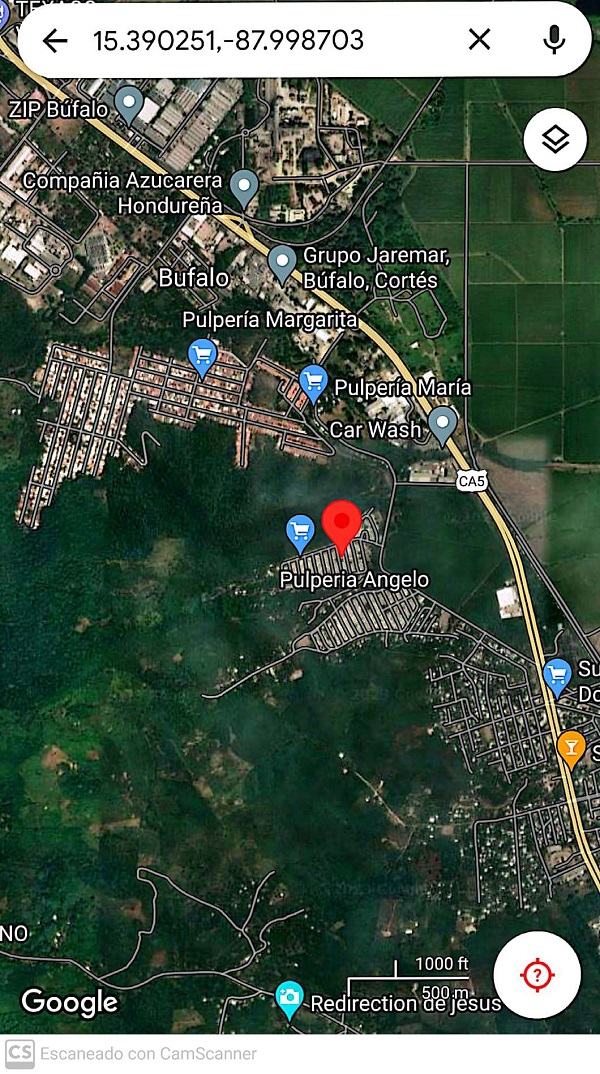The width and height of the screenshot is (600, 1074).
Task: Tap the Compañia Azucarera Hondureña marker
Action: coord(244,186)
